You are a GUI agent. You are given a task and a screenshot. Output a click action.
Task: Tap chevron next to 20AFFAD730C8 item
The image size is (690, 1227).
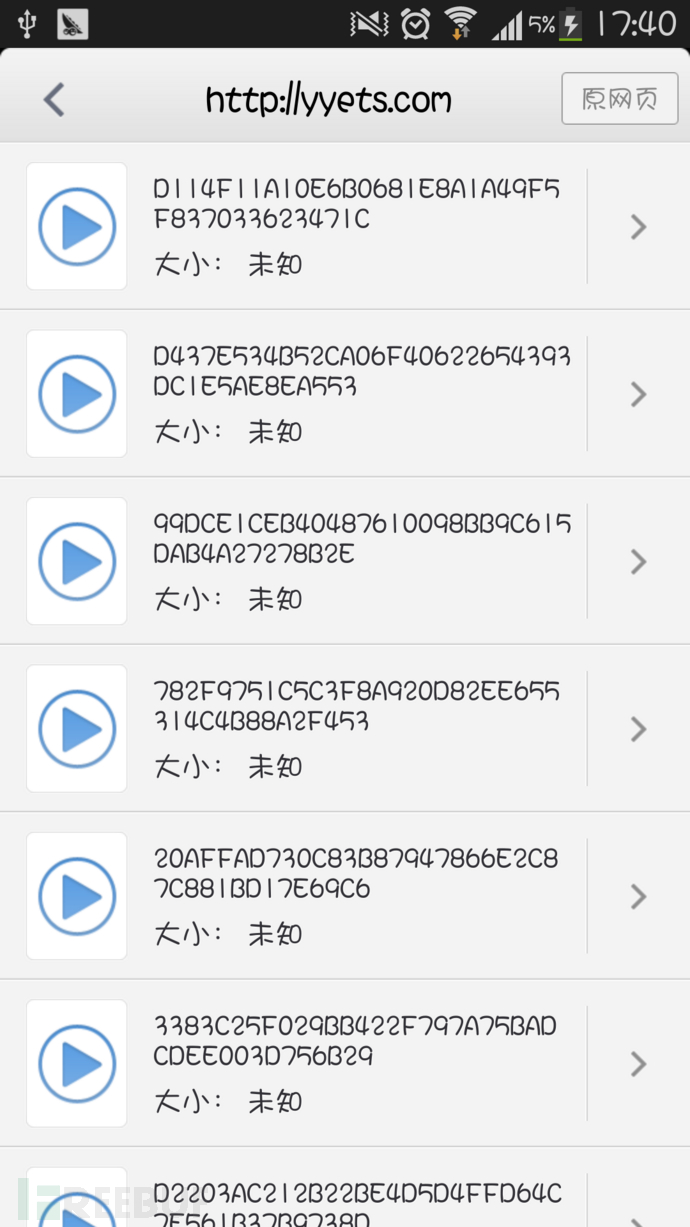coord(639,896)
